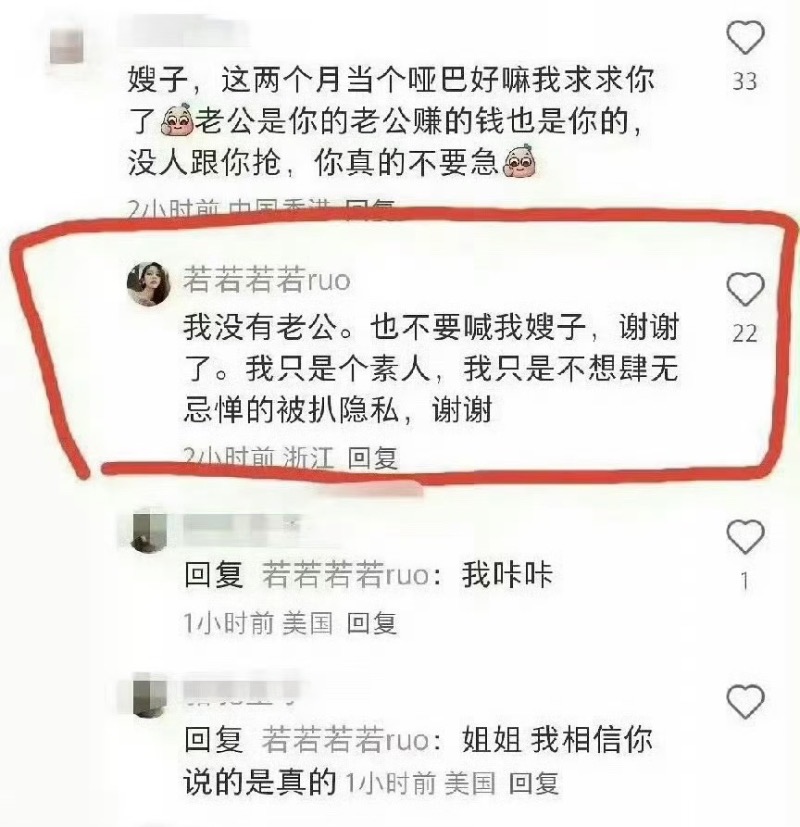Reply to the 姐姐 我相信你说的是真的 comment
Viewport: 800px width, 827px height.
(x=533, y=783)
